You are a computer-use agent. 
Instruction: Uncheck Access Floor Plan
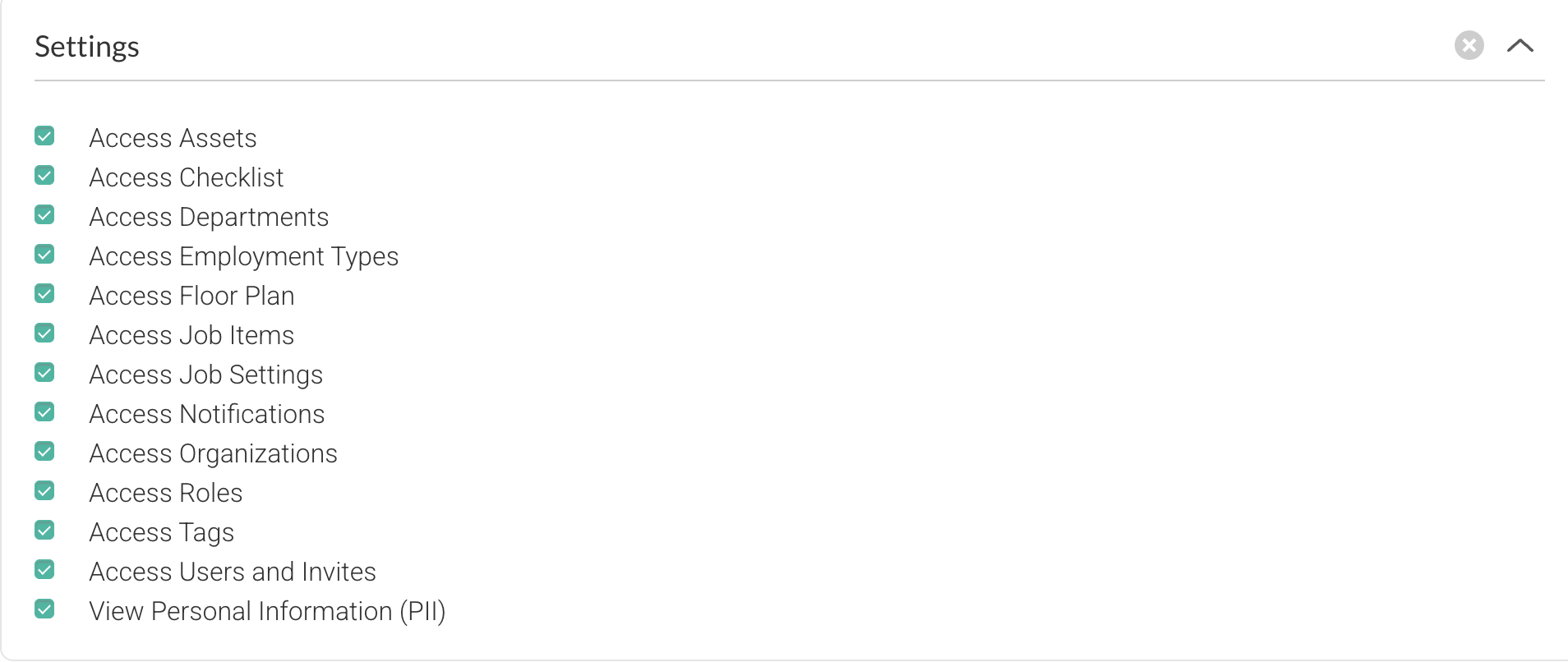(44, 294)
